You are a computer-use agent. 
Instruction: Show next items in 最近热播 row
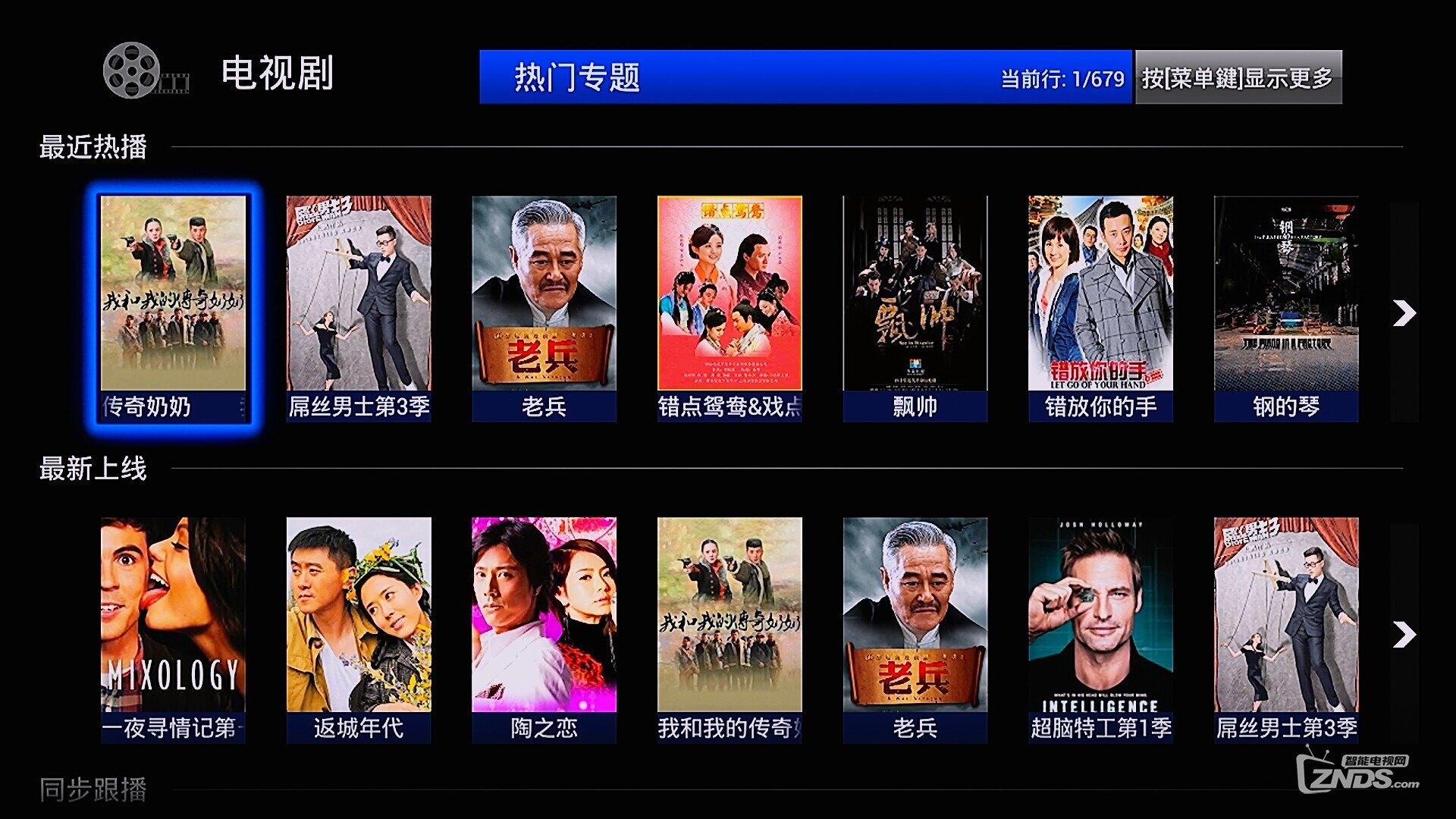click(x=1404, y=312)
